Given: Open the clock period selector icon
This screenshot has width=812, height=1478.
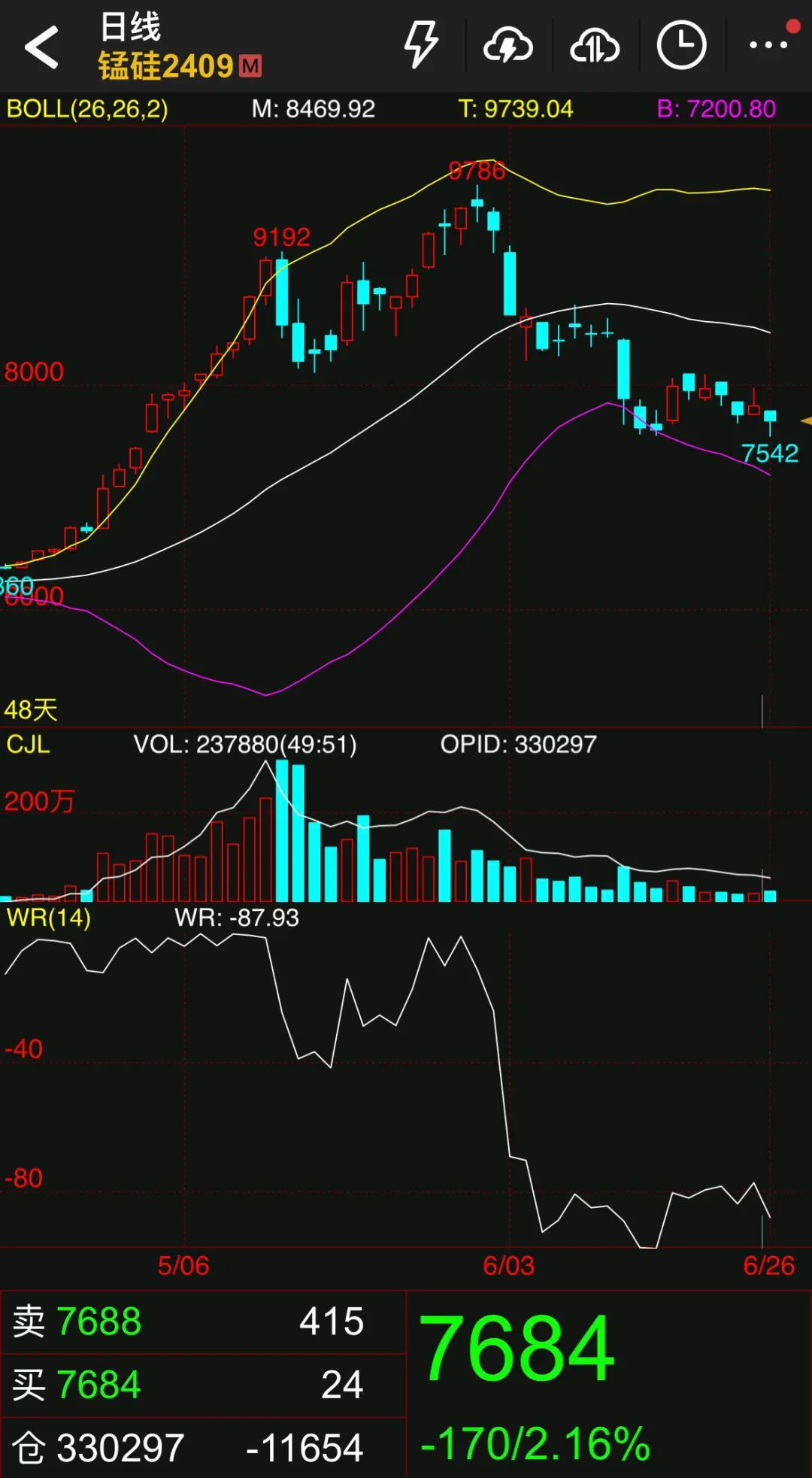Looking at the screenshot, I should pos(681,46).
